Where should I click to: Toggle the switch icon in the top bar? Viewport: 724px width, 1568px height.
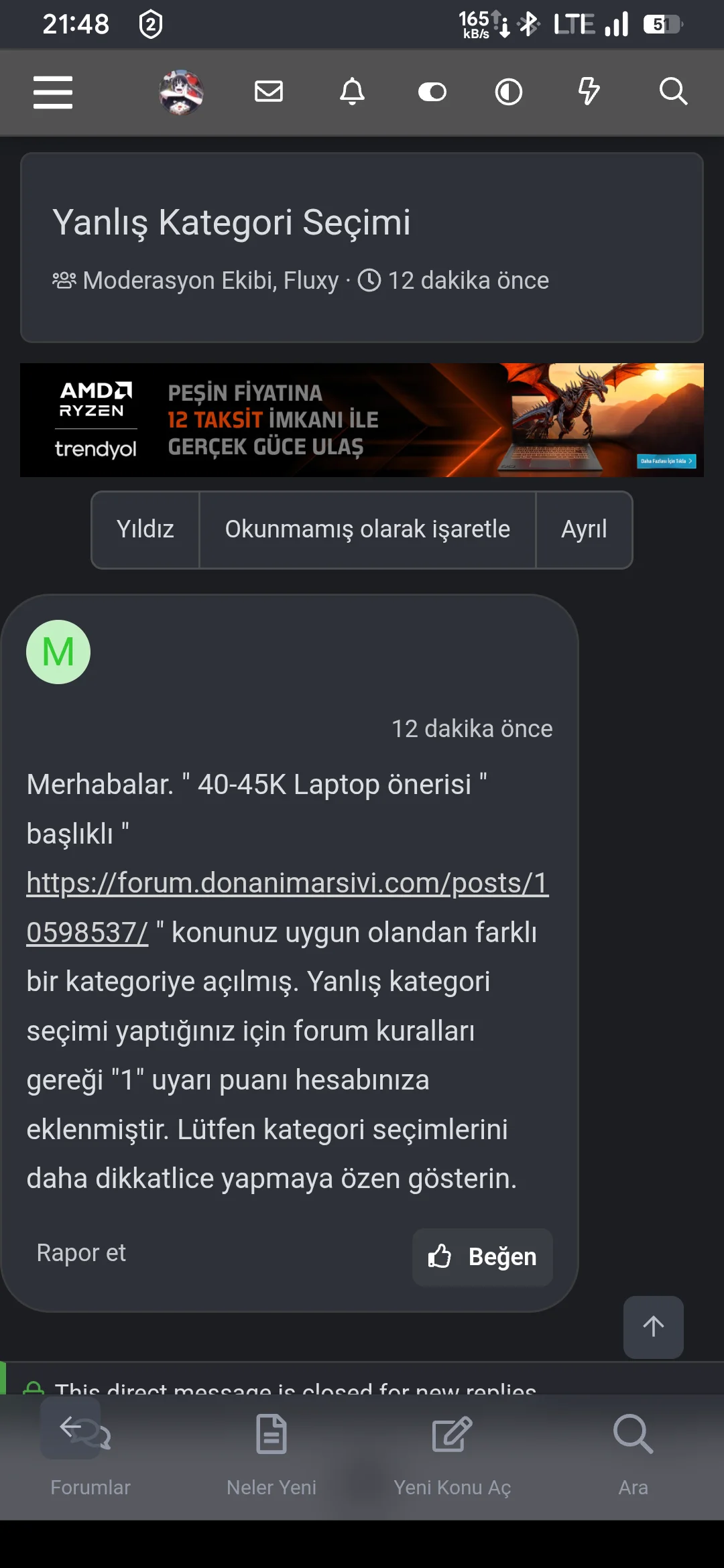pos(432,92)
